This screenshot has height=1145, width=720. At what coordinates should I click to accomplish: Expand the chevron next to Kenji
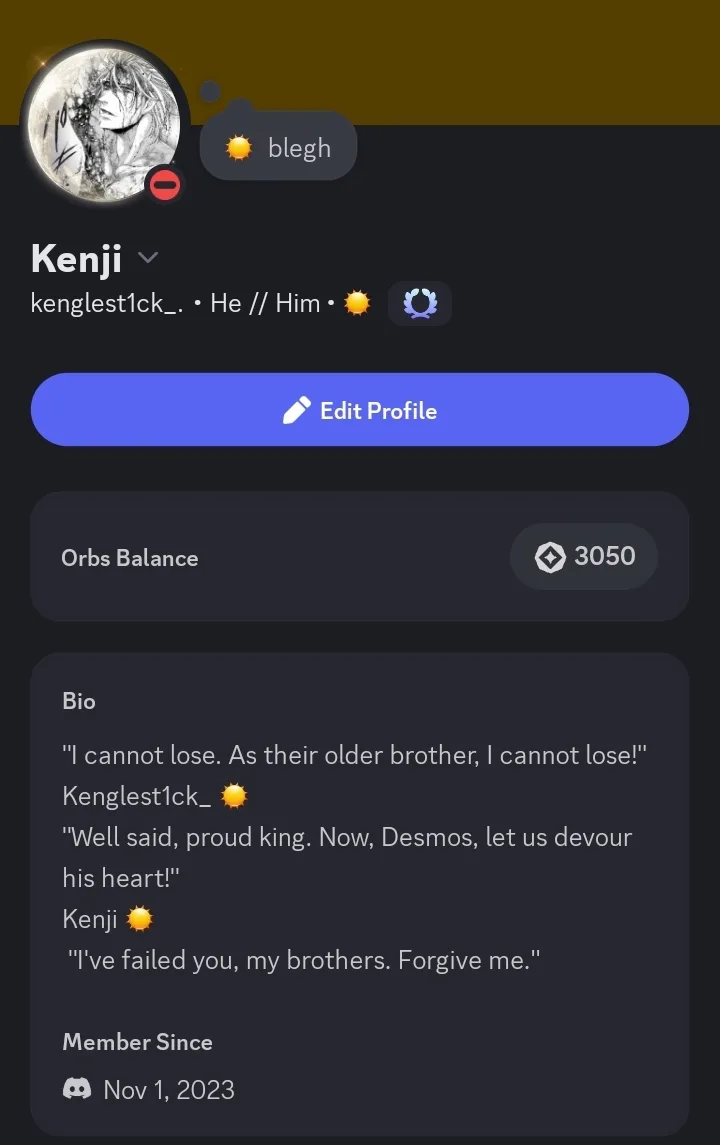pyautogui.click(x=148, y=259)
